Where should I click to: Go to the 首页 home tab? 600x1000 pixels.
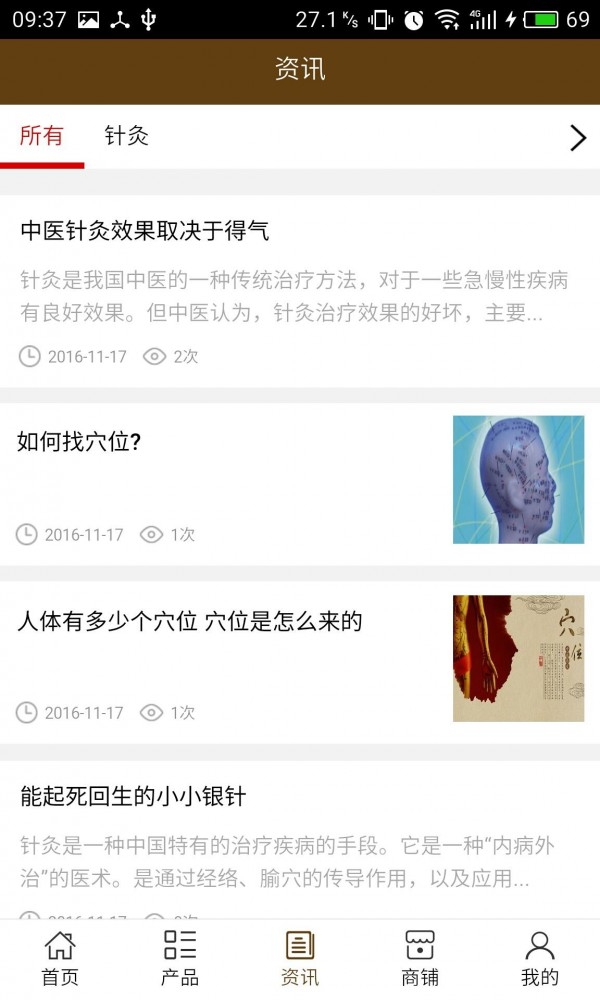tap(60, 958)
